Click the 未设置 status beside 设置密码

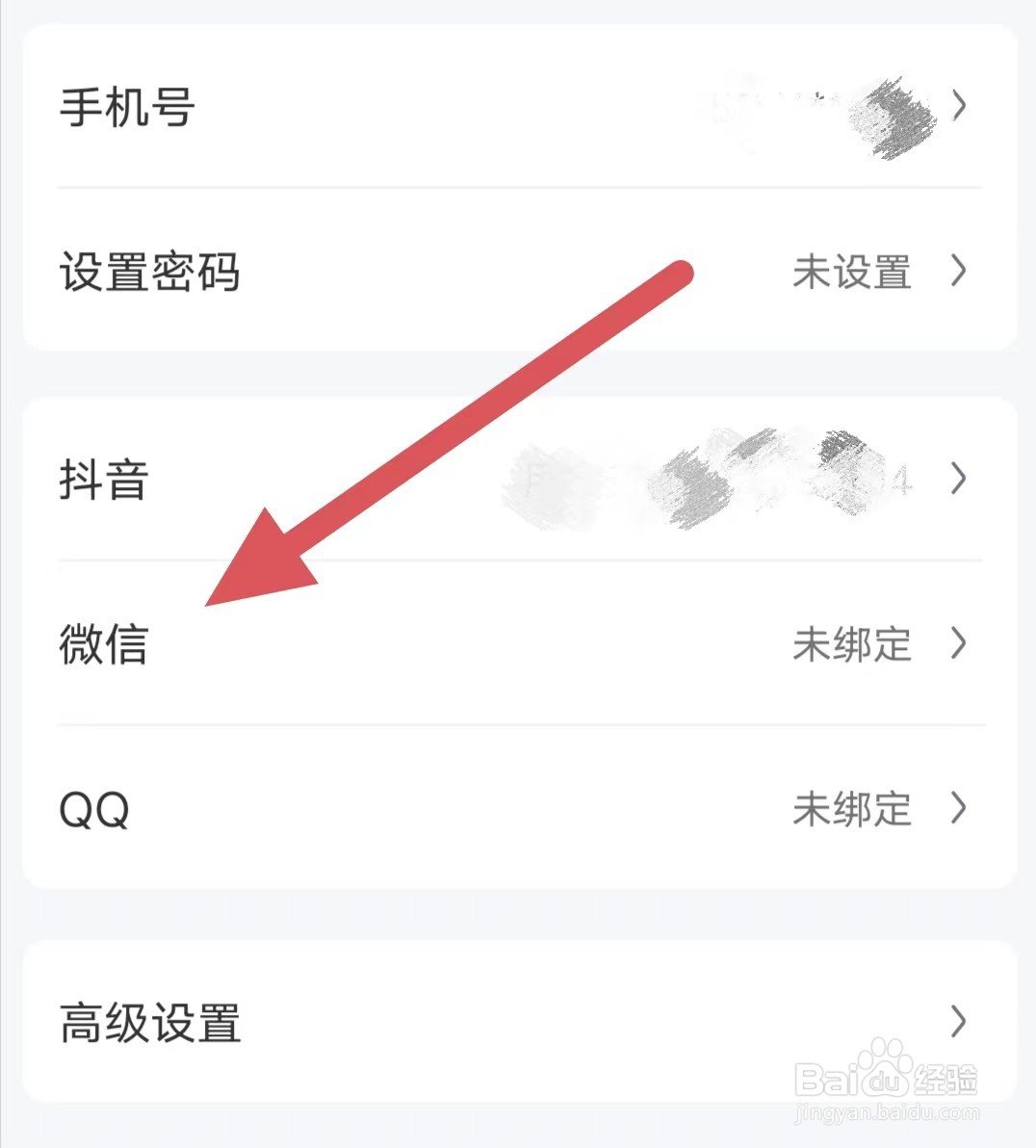pos(853,273)
